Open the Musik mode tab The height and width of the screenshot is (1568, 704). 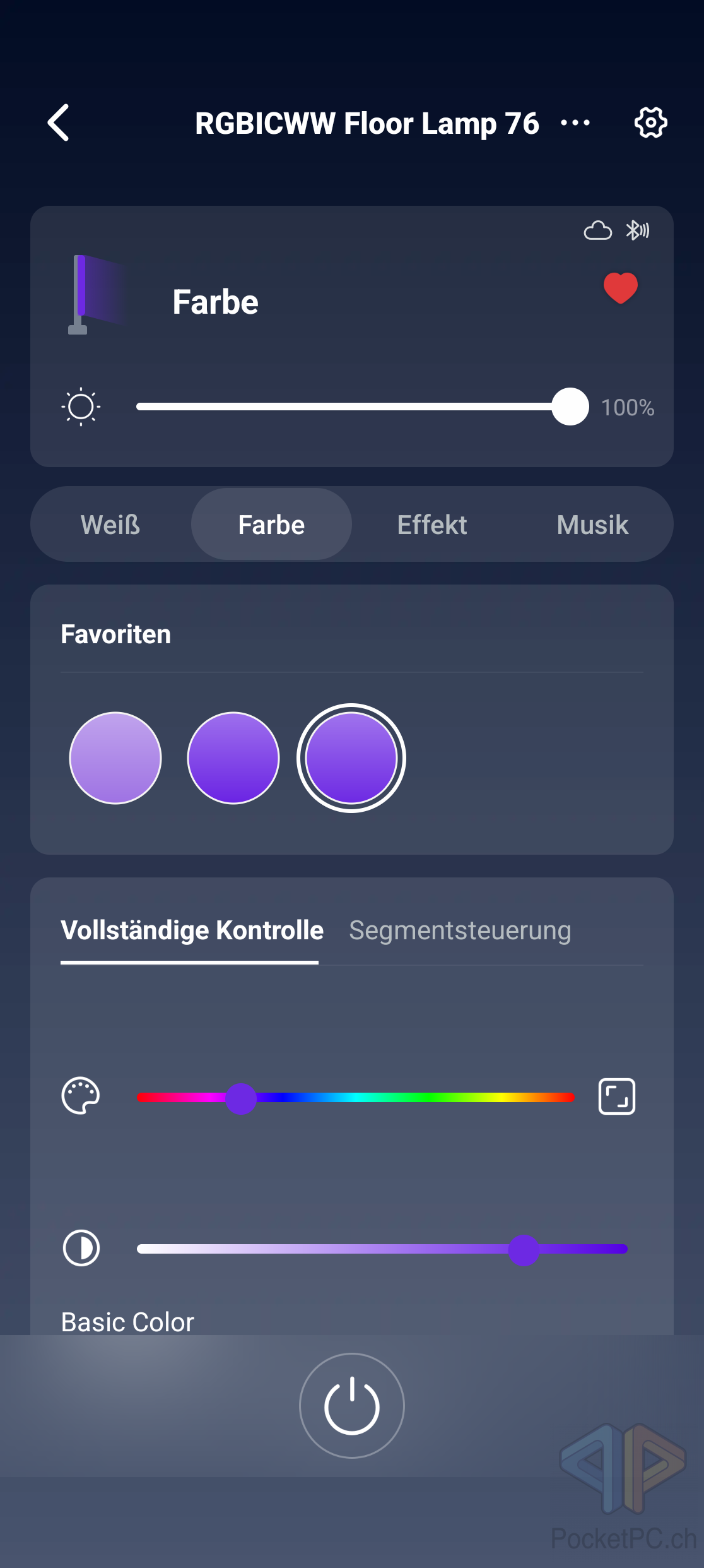click(592, 525)
